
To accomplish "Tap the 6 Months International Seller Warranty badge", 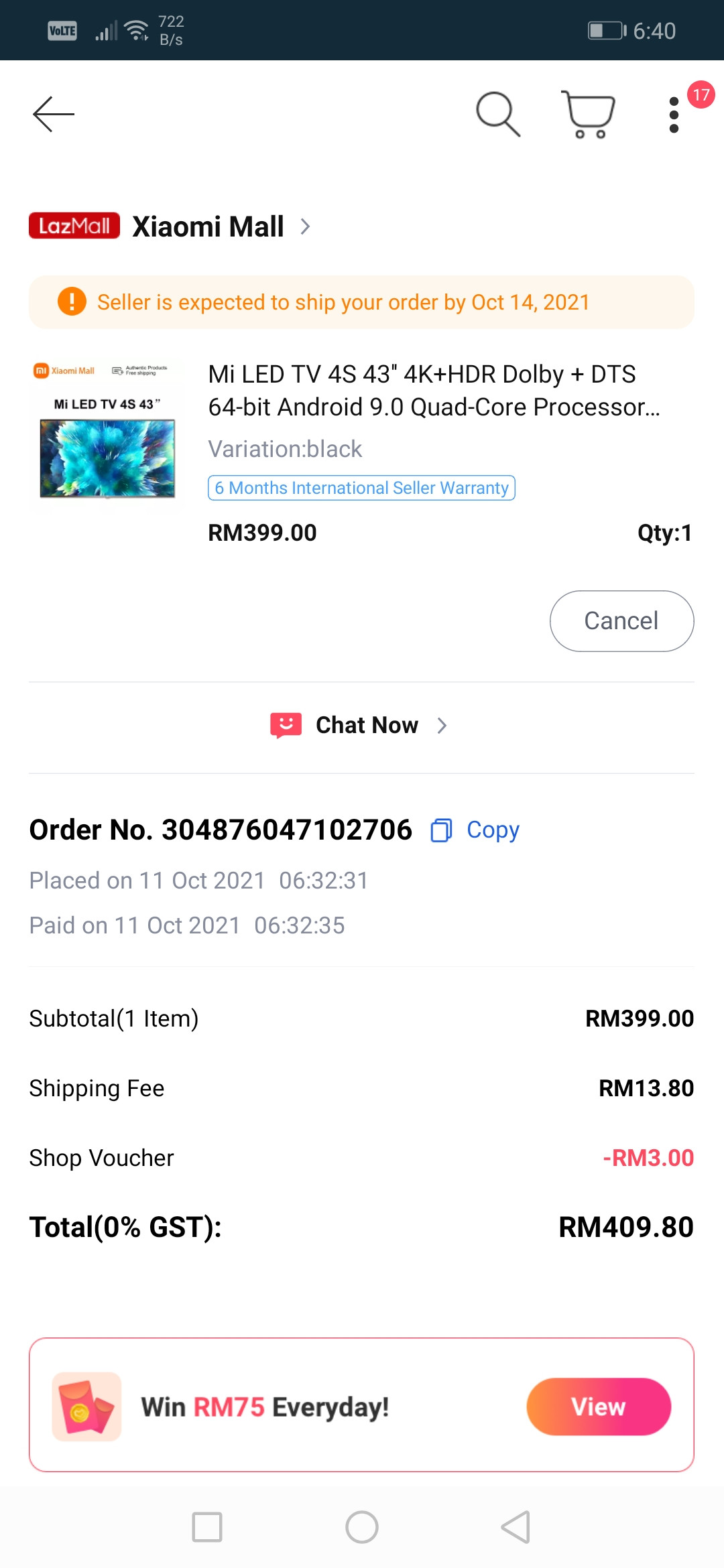I will pos(361,488).
